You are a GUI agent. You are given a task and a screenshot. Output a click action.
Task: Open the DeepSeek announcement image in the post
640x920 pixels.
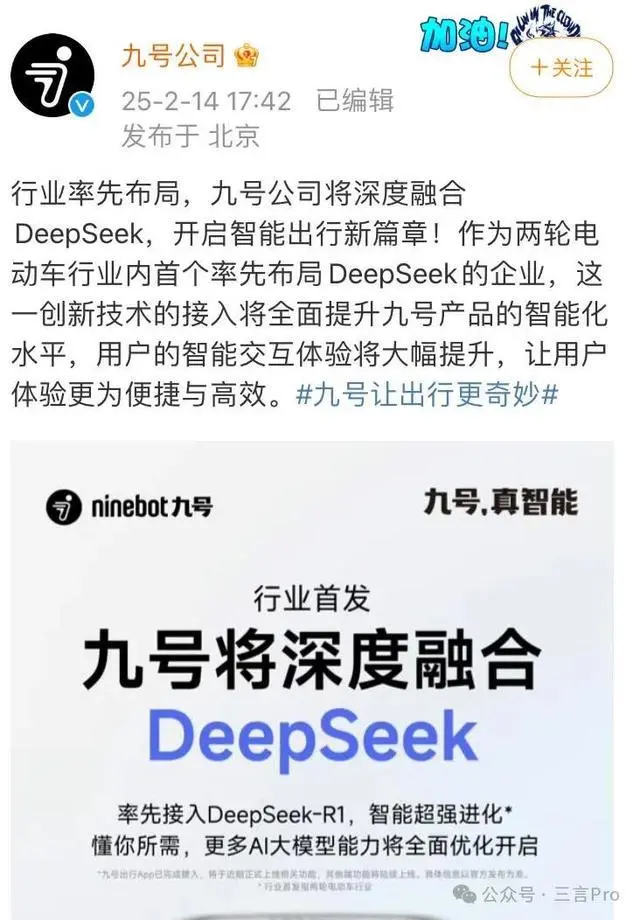click(312, 680)
